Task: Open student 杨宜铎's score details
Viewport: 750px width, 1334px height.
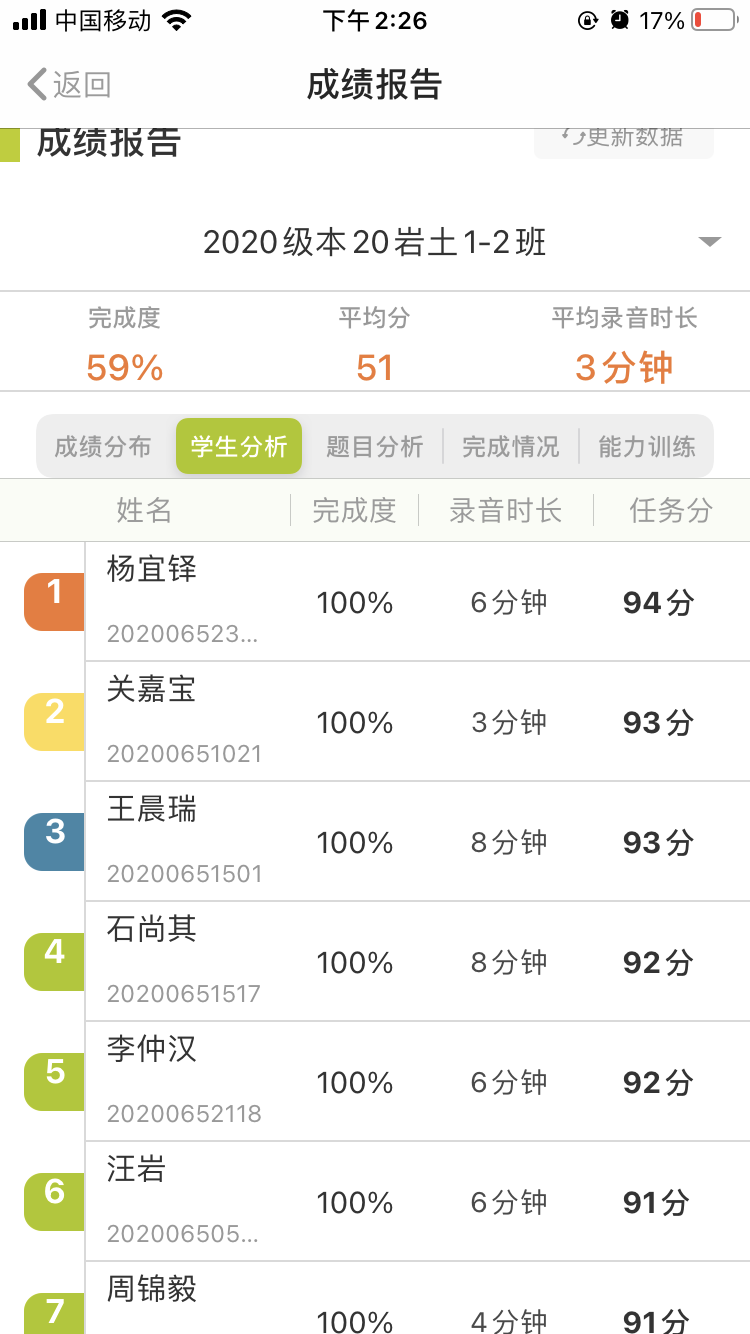Action: coord(400,602)
